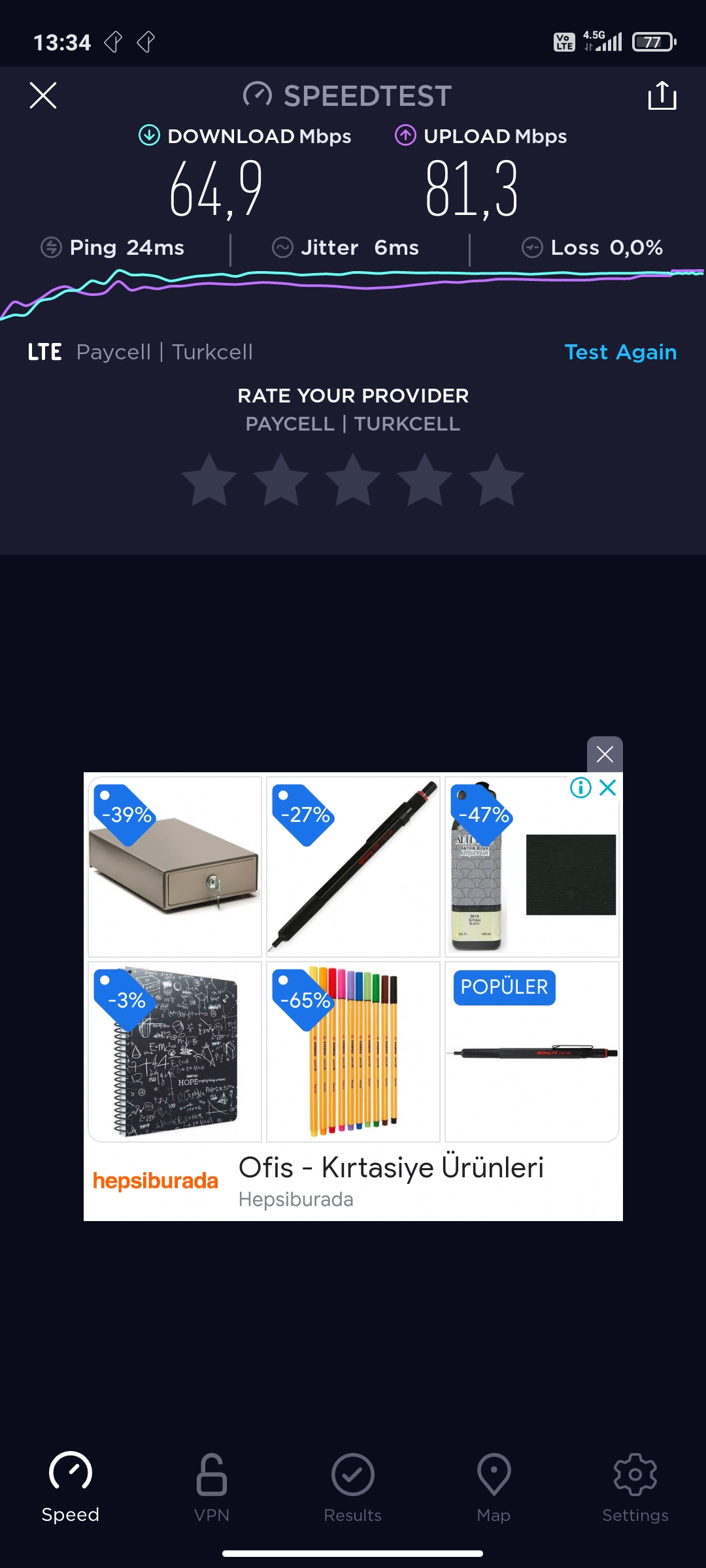The height and width of the screenshot is (1568, 706).
Task: Open Ofis - Kırtasiye Ürünleri ad link
Action: pos(391,1168)
